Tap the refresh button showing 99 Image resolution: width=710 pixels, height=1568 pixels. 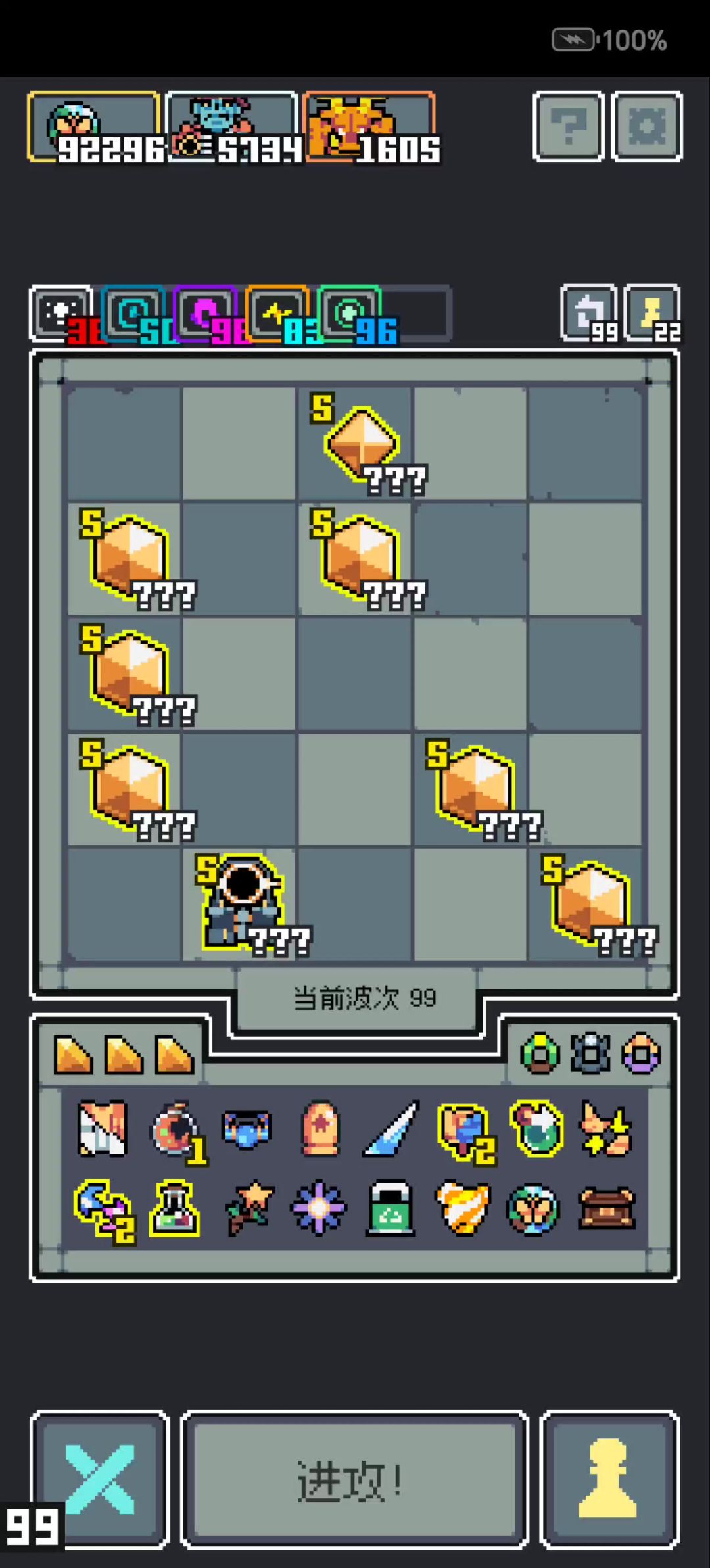point(589,313)
